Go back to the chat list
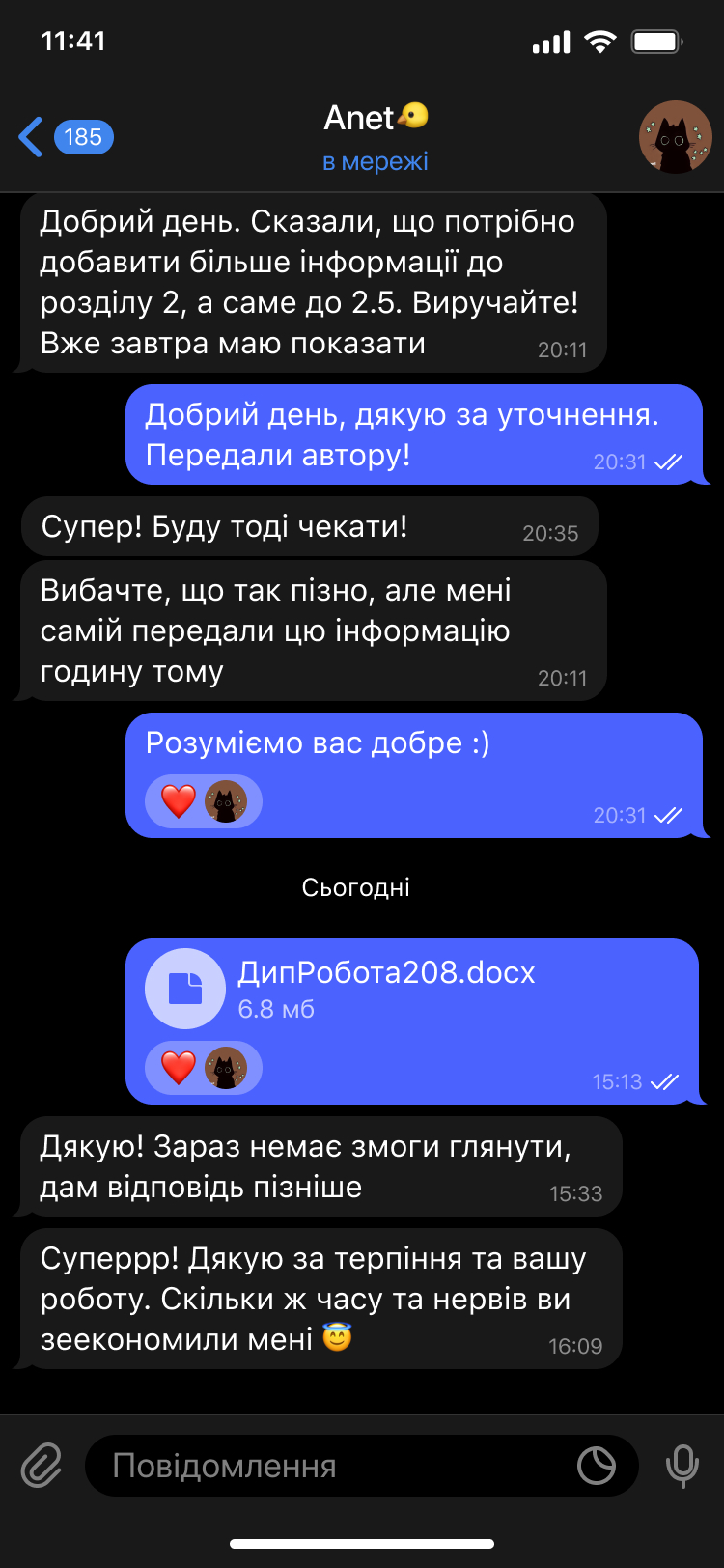Image resolution: width=724 pixels, height=1568 pixels. tap(33, 137)
